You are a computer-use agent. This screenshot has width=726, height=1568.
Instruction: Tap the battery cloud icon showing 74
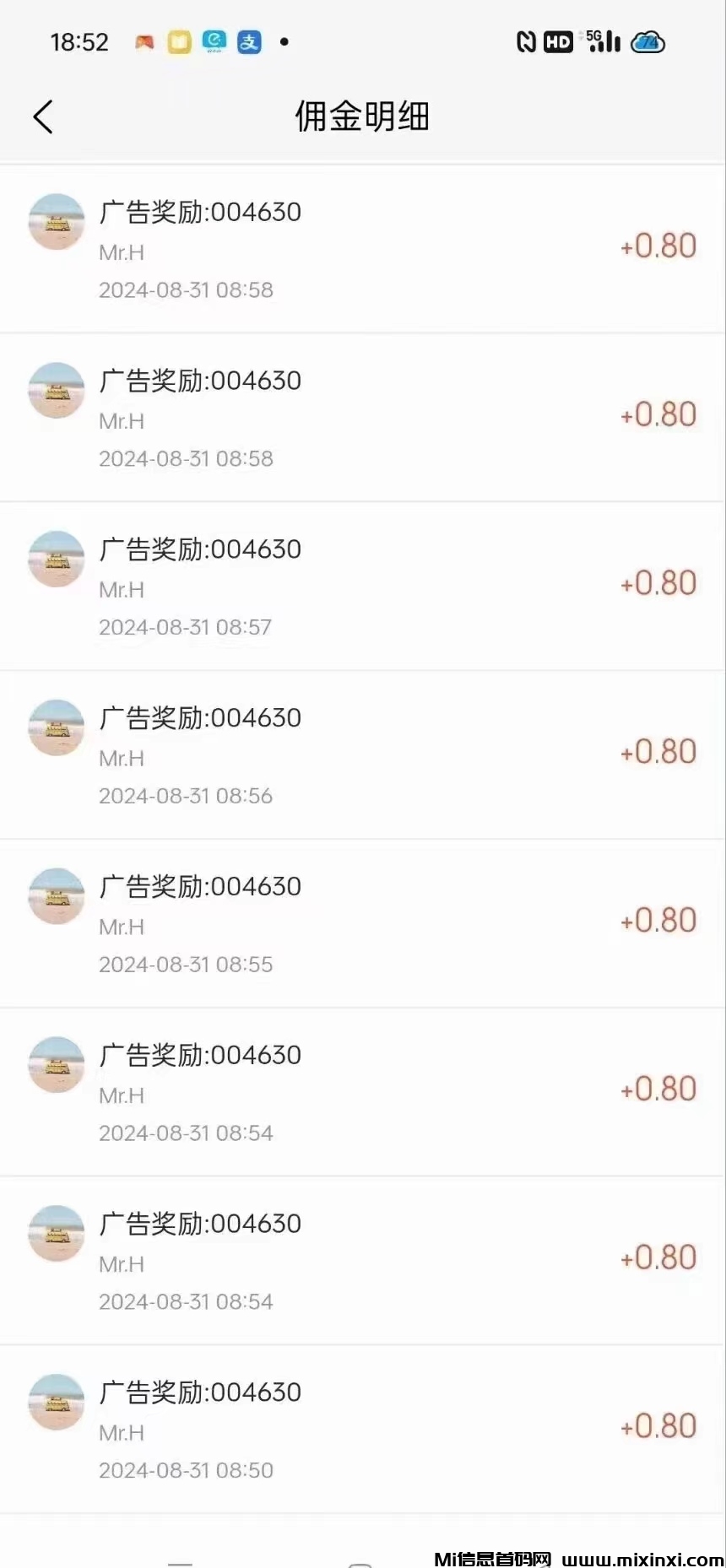[x=647, y=41]
